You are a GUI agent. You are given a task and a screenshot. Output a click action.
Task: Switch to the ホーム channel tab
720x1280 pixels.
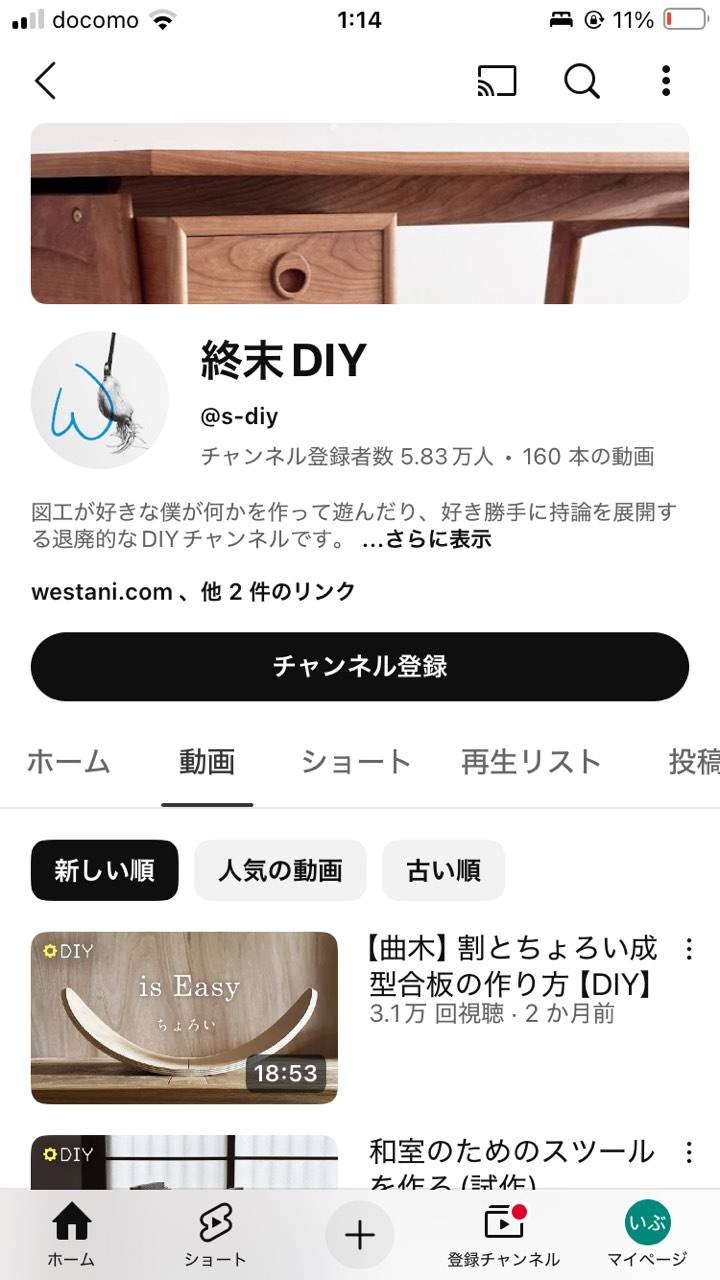click(68, 762)
